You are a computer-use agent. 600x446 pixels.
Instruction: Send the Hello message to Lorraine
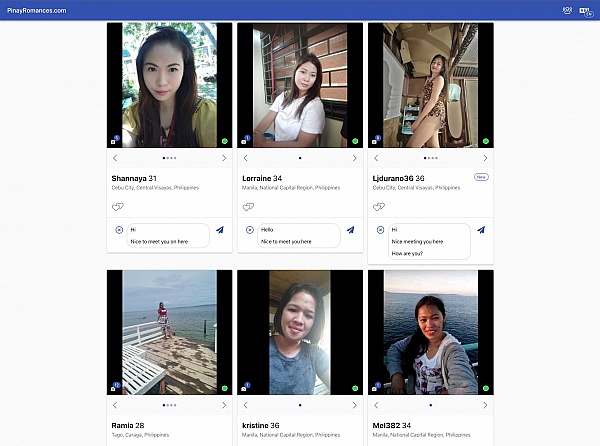(x=351, y=230)
